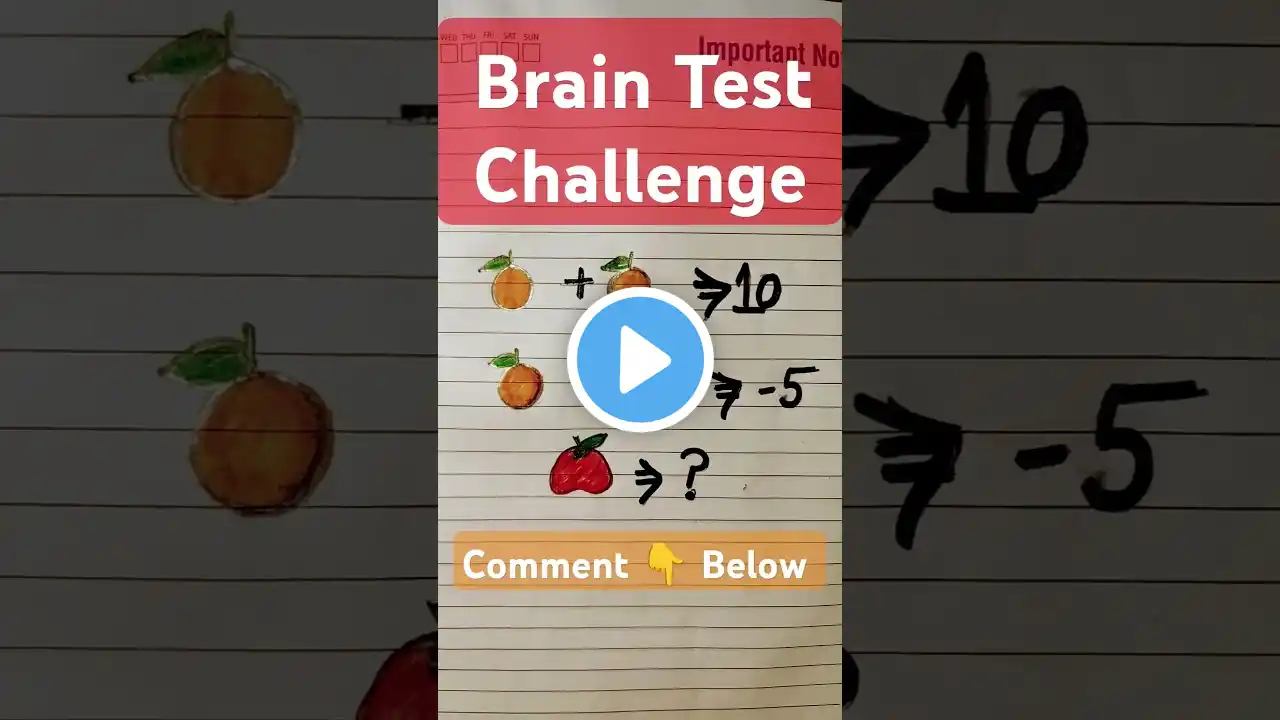Play the Brain Test Challenge video

640,360
